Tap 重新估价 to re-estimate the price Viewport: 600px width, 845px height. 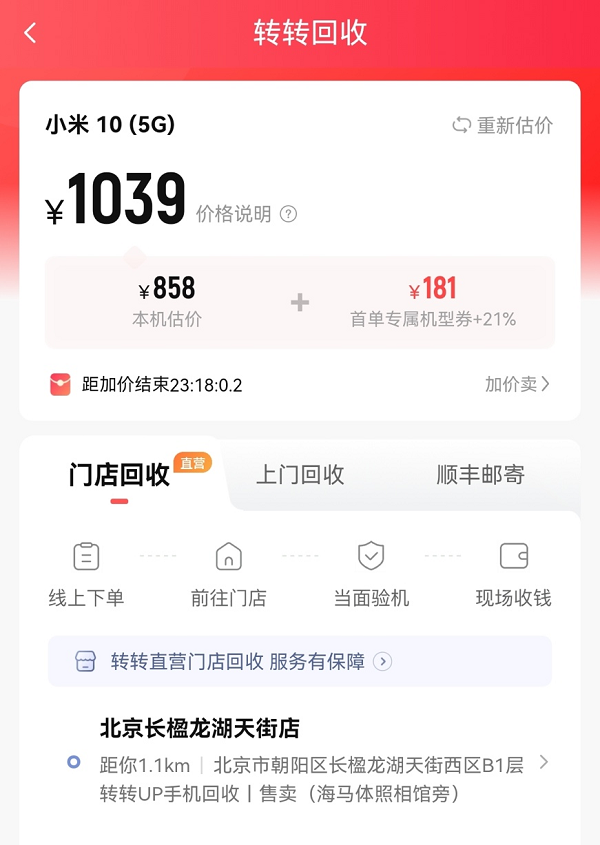click(502, 125)
